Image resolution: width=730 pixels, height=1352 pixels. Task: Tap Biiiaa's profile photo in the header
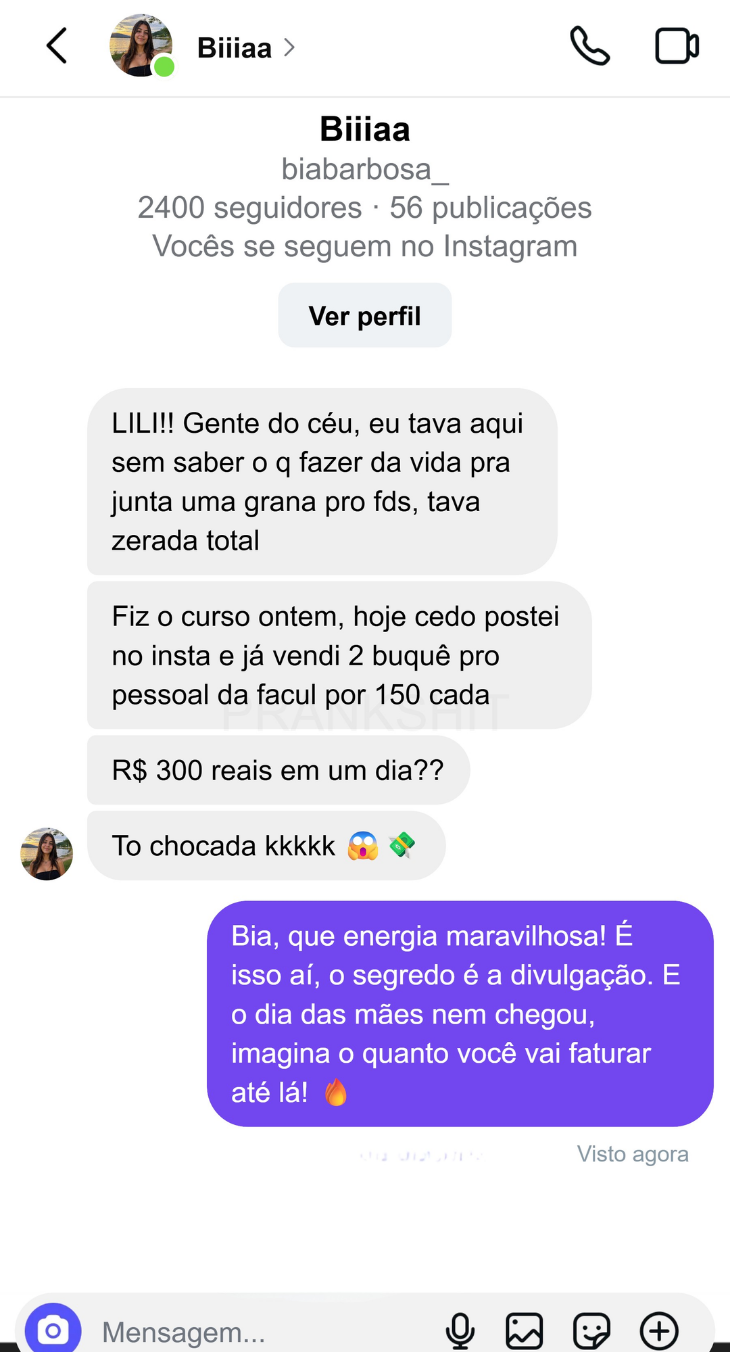tap(141, 46)
